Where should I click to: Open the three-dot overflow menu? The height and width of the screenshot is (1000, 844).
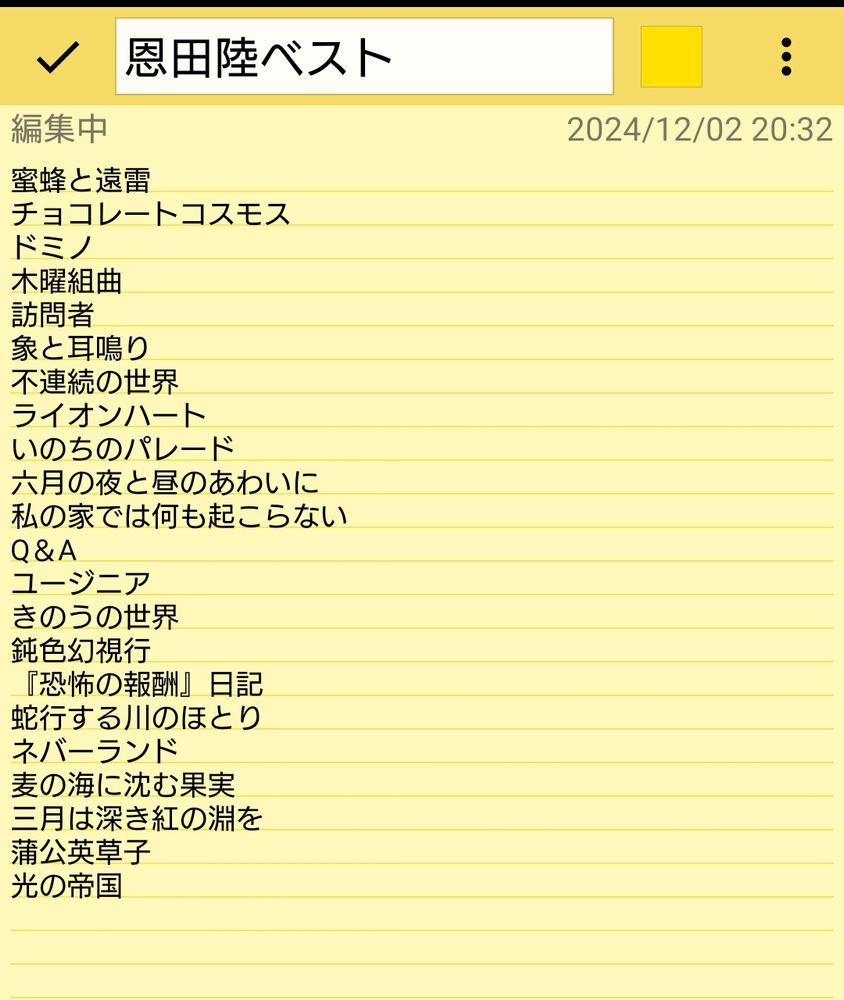coord(786,55)
